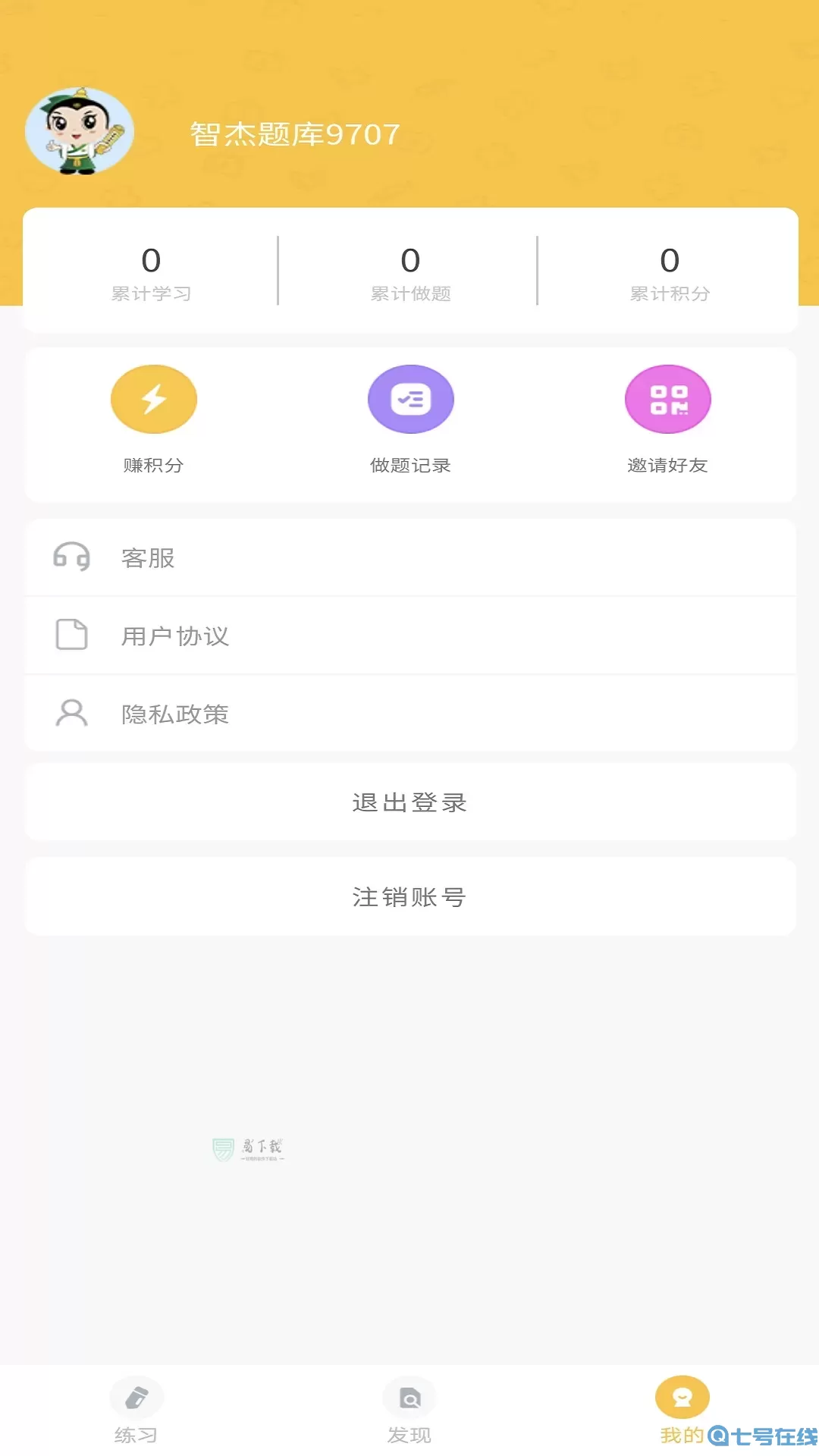Tap the document icon beside 用户协议
819x1456 pixels.
pyautogui.click(x=71, y=635)
